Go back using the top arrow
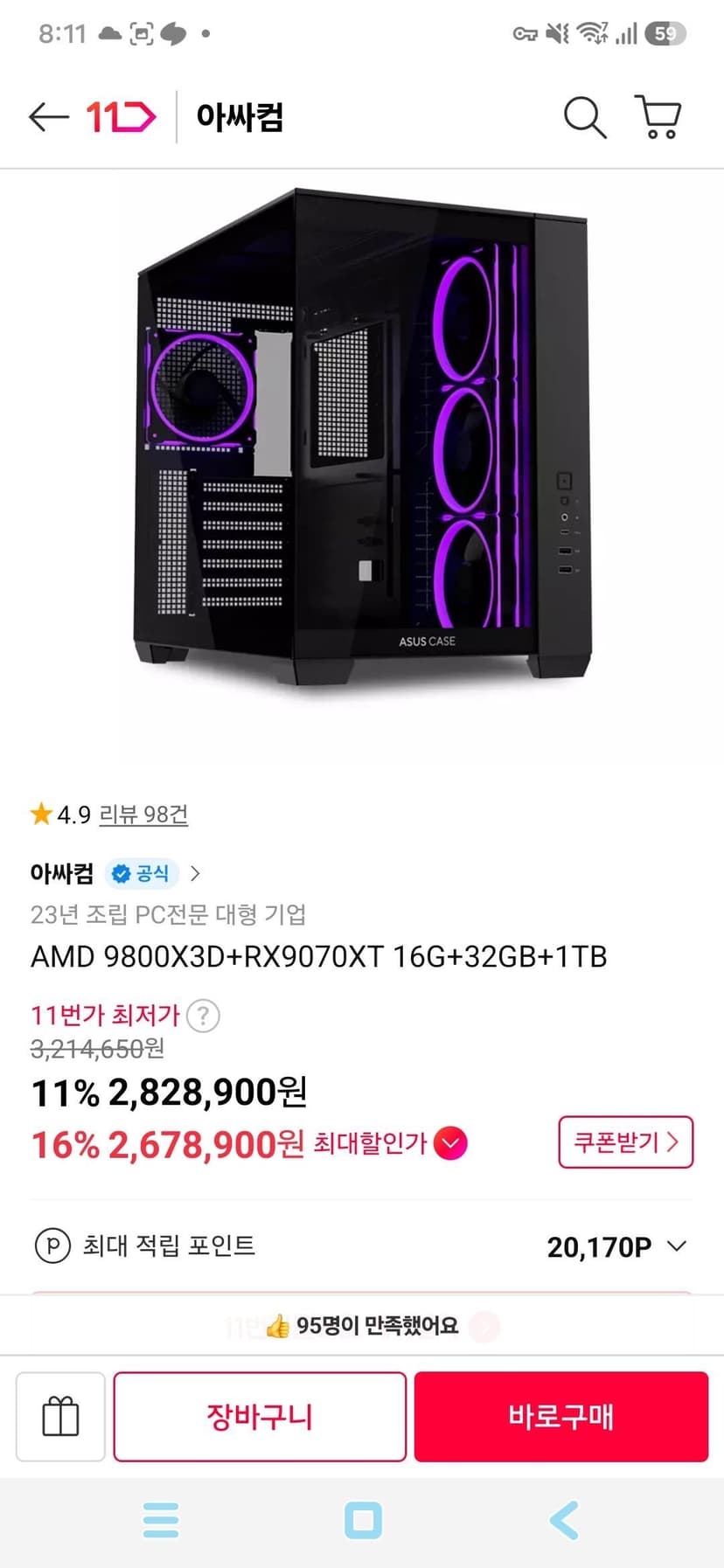The width and height of the screenshot is (724, 1568). point(48,116)
